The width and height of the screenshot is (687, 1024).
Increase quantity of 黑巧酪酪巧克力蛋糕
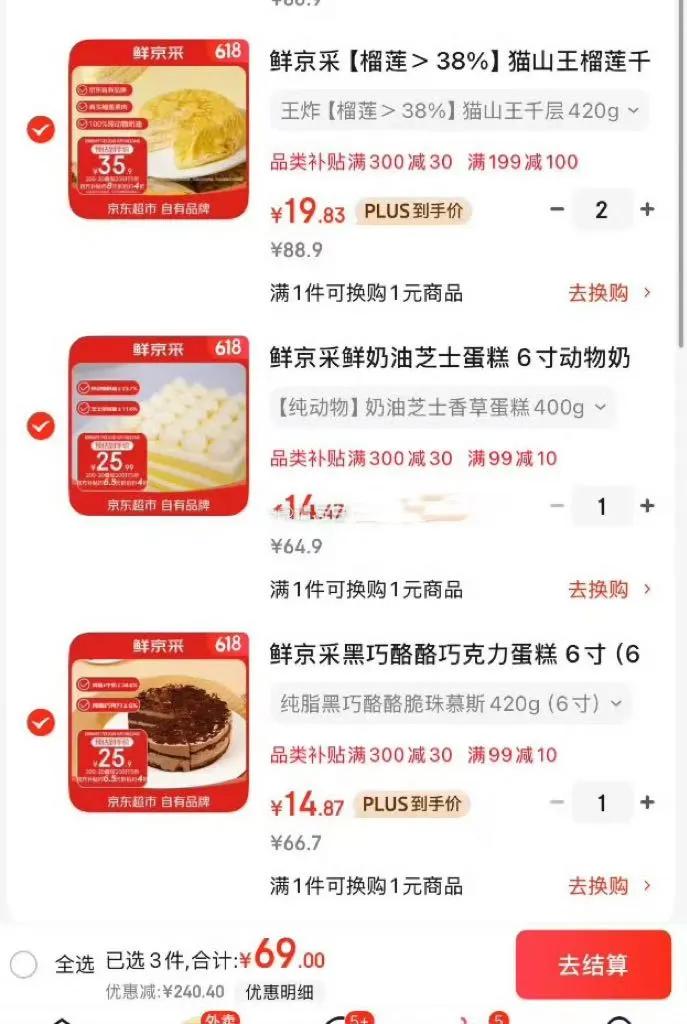point(647,803)
